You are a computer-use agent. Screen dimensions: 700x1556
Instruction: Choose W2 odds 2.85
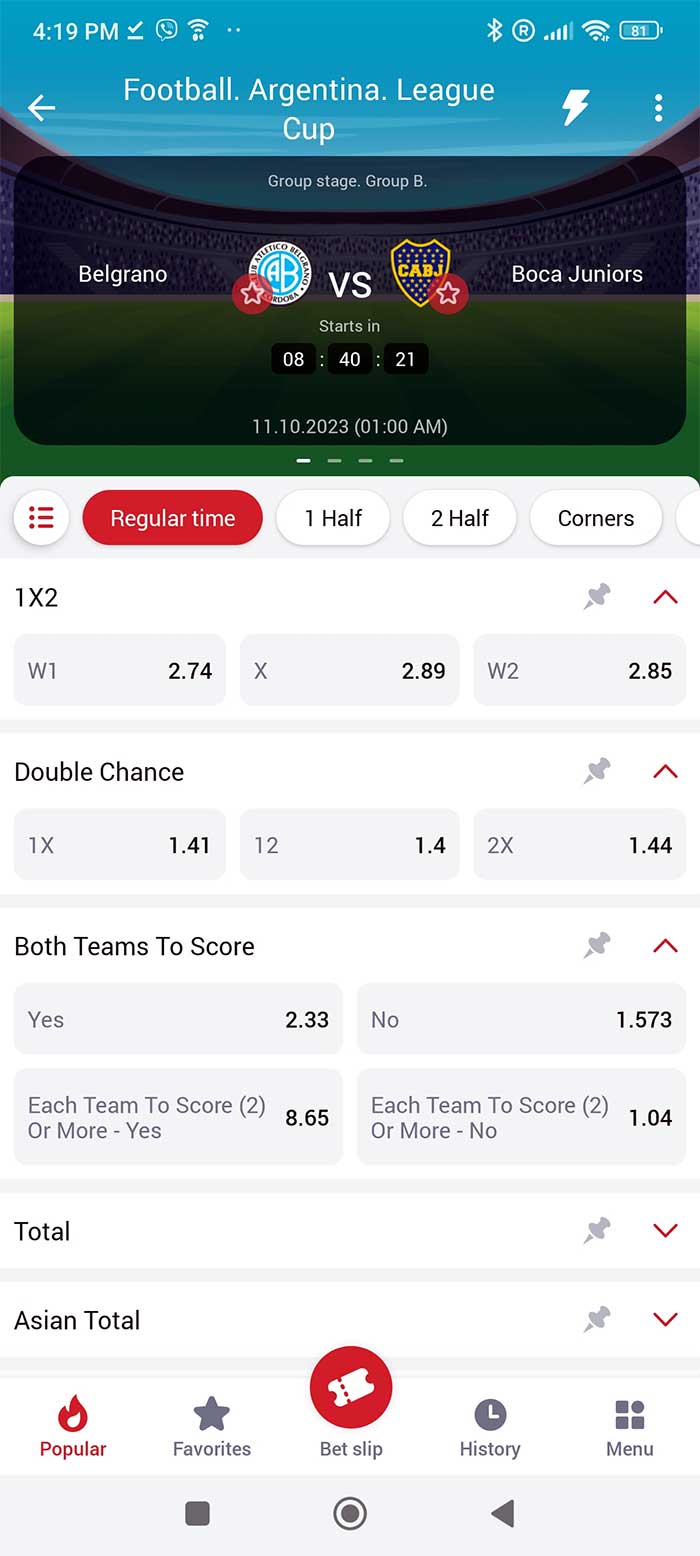pyautogui.click(x=580, y=670)
